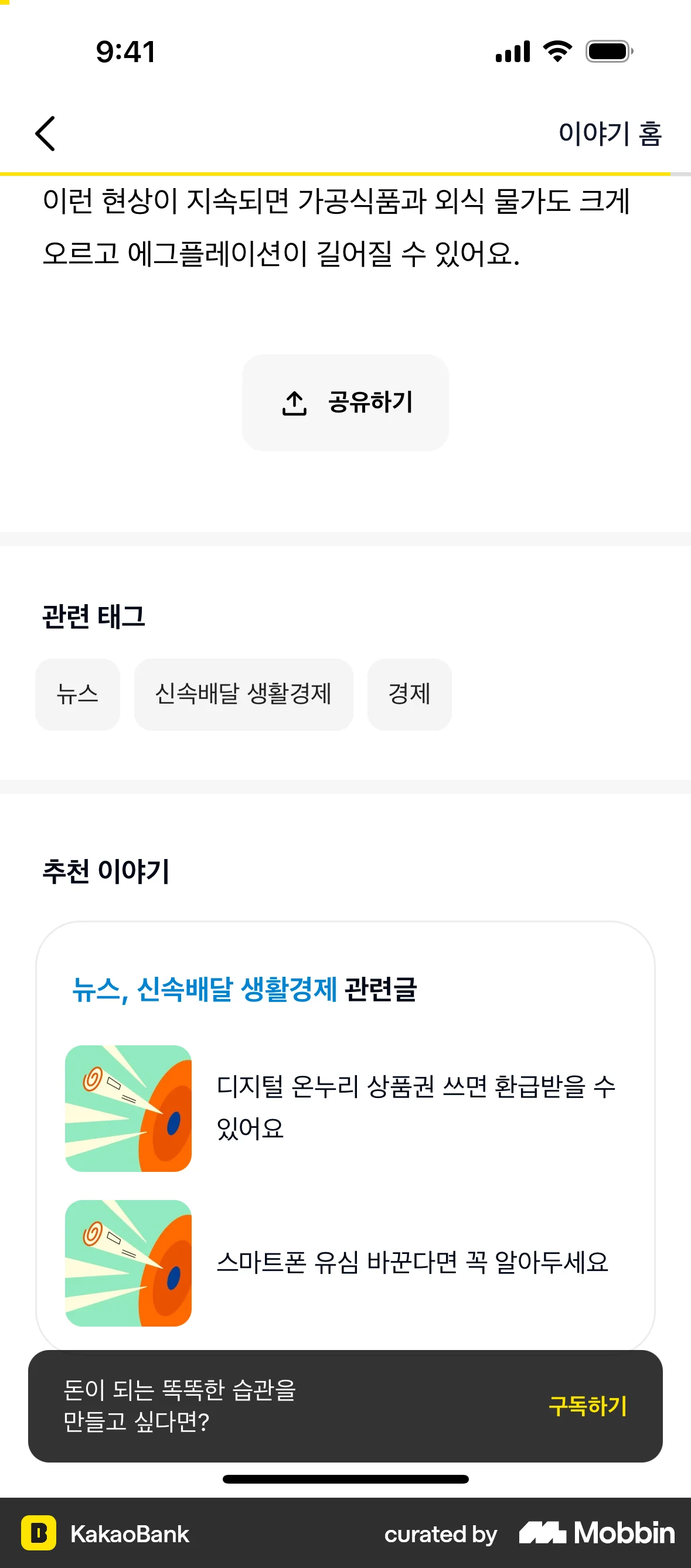
Task: Tap the Mobbin logo icon
Action: [x=544, y=1533]
